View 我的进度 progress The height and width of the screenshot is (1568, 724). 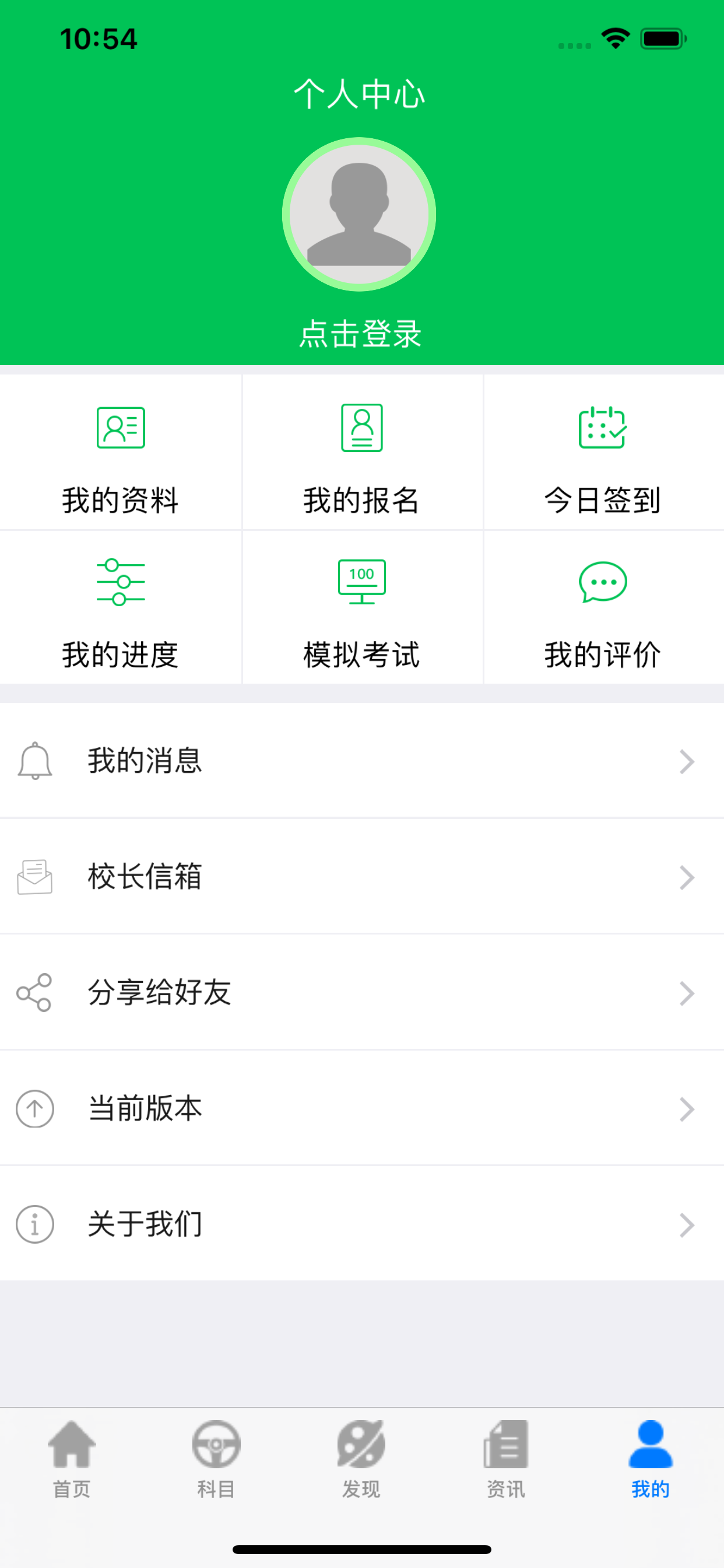click(x=121, y=607)
